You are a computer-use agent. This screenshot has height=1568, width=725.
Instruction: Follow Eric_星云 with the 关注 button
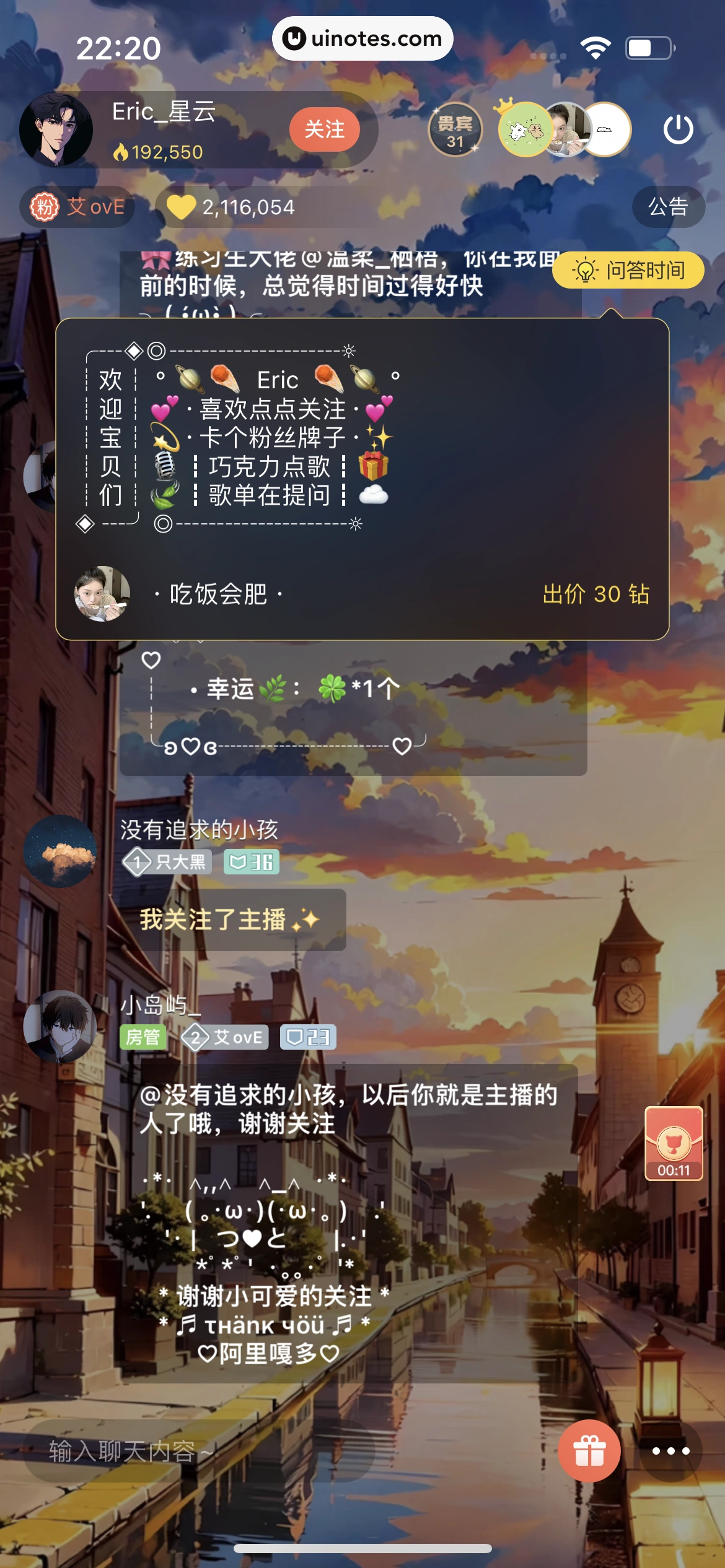[x=324, y=129]
